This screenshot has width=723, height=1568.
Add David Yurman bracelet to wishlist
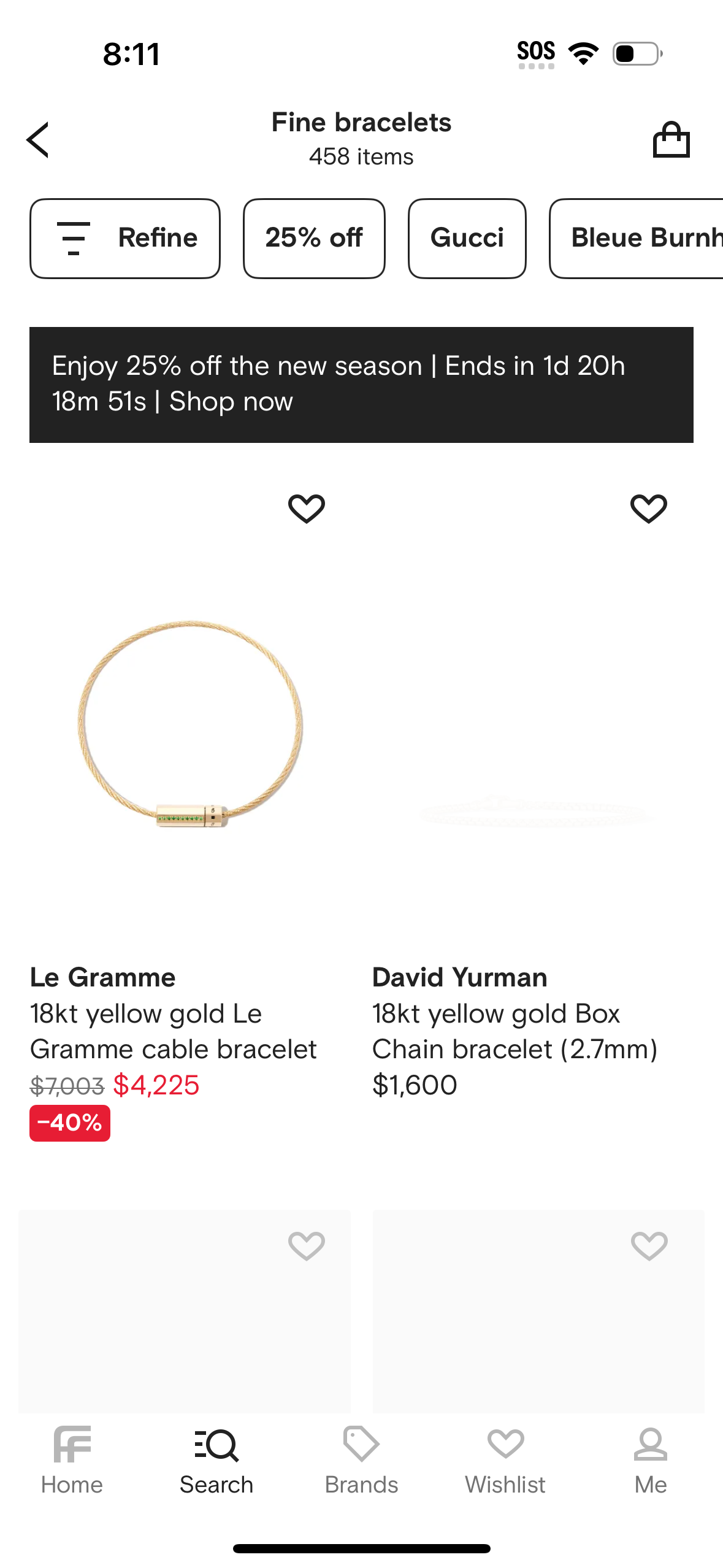tap(648, 509)
